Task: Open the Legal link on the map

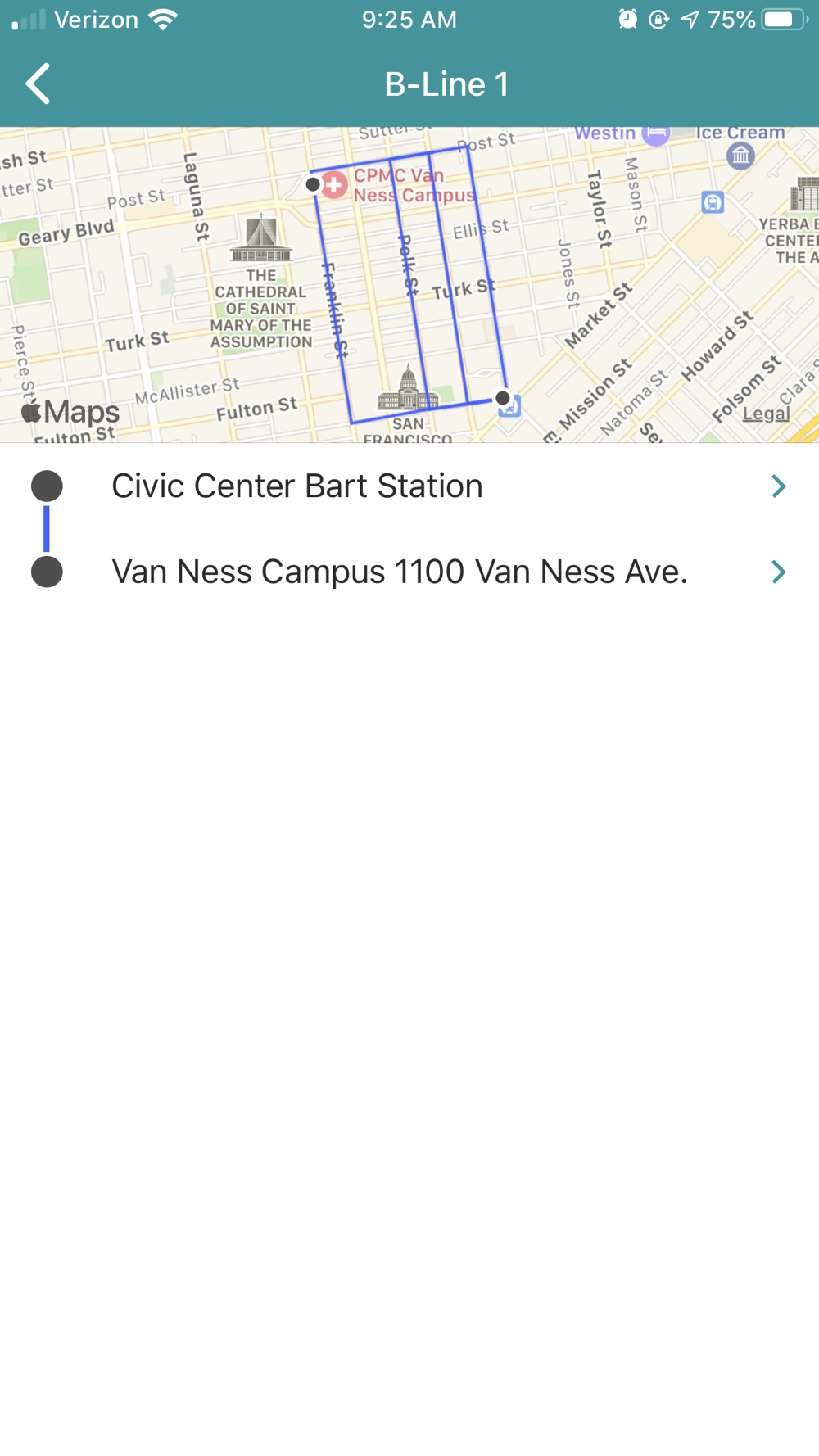Action: point(766,414)
